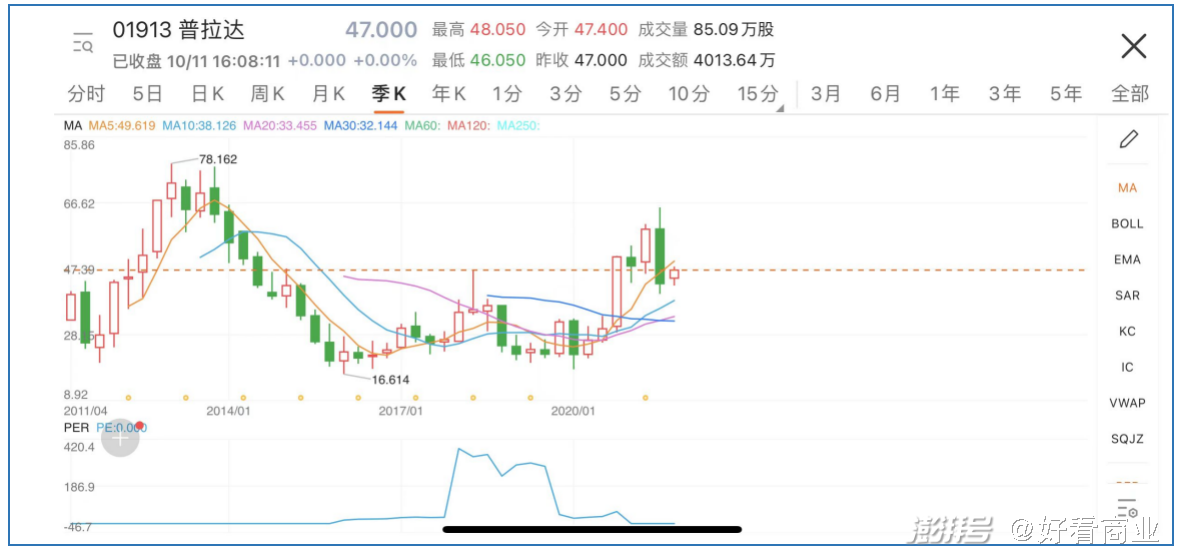
Task: Set the range to 1年
Action: tap(945, 94)
